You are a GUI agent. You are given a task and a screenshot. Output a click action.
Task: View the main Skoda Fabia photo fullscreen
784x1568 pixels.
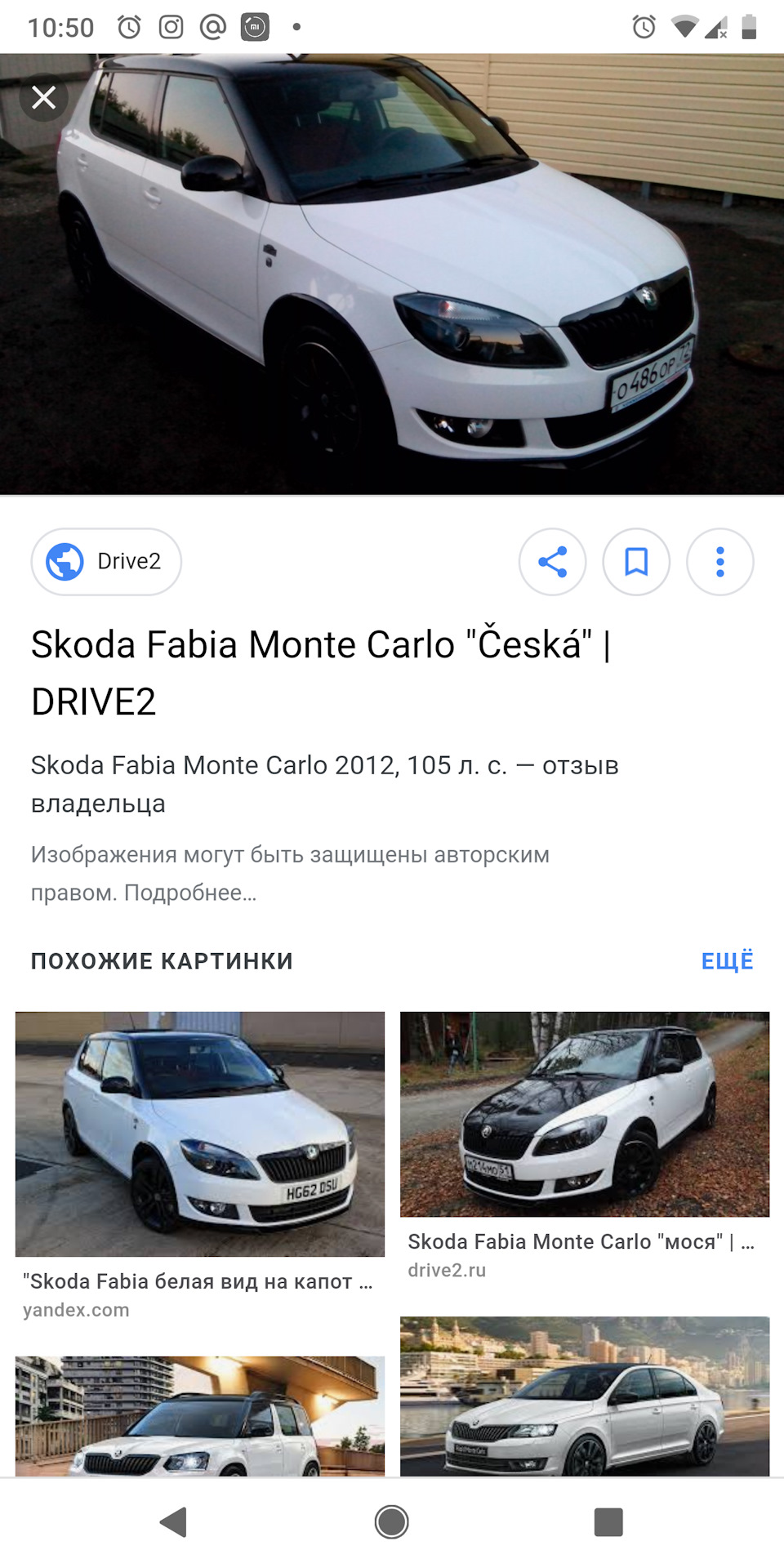click(x=392, y=274)
